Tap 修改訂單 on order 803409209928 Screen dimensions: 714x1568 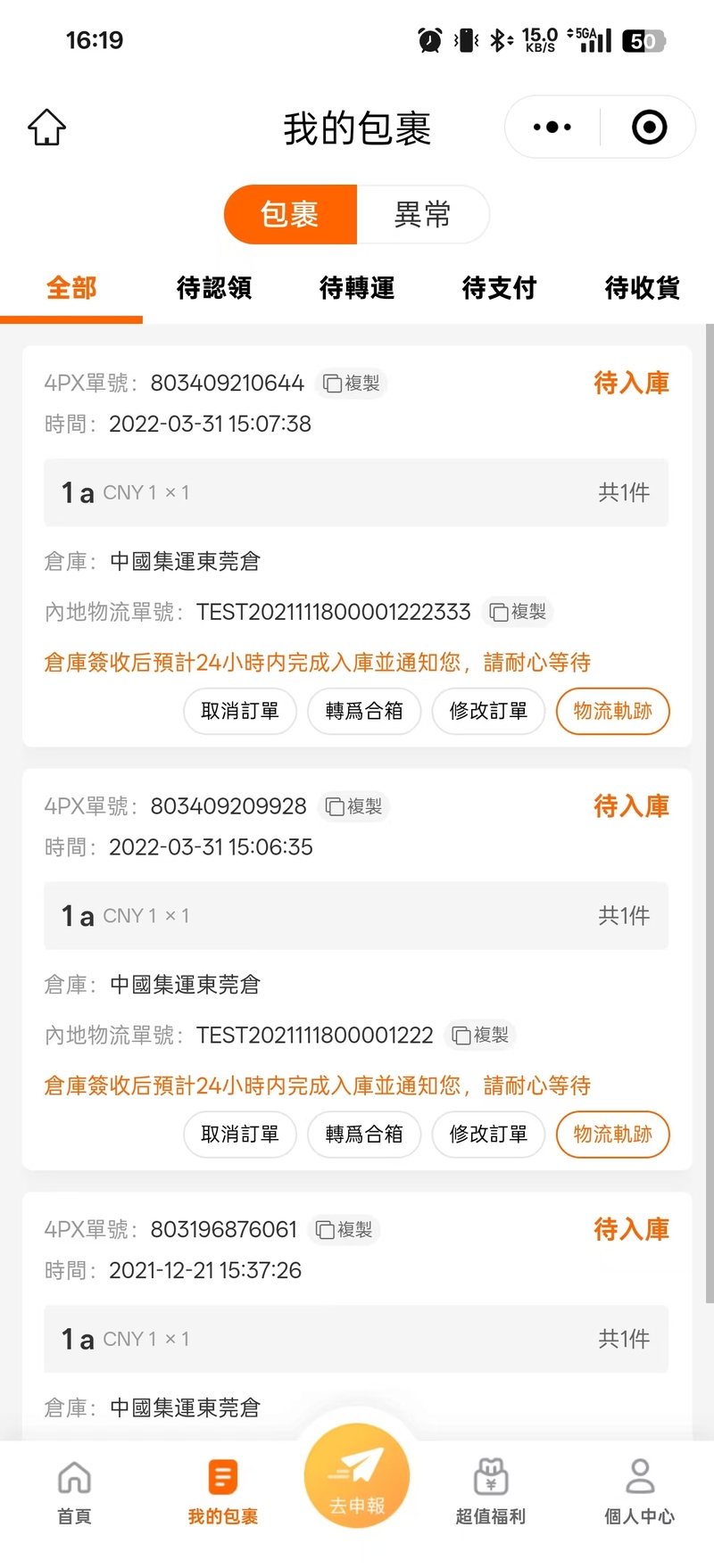(x=488, y=1134)
